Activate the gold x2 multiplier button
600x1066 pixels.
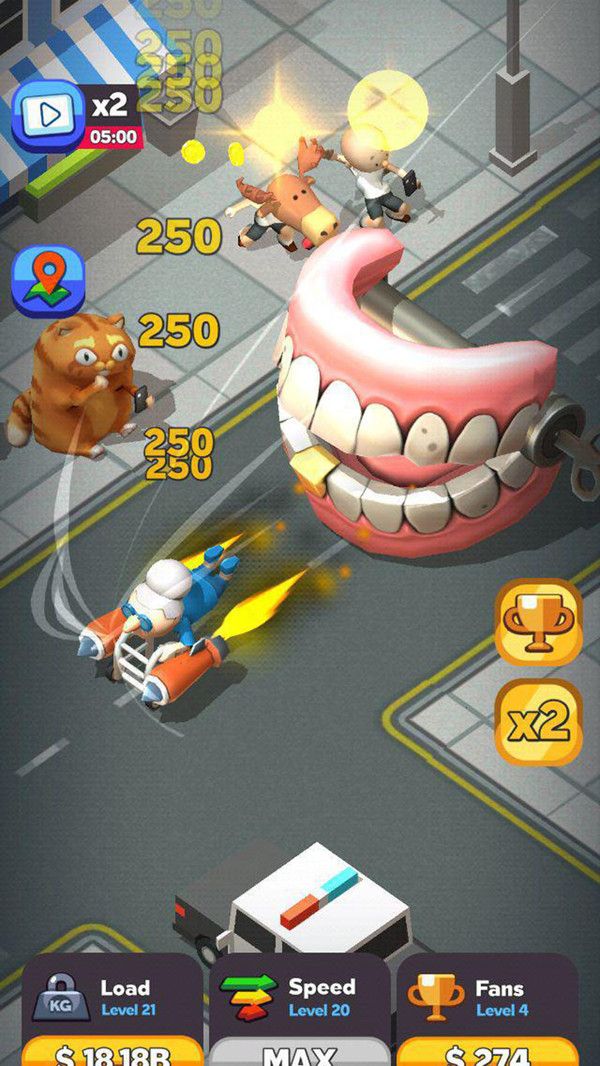[539, 722]
